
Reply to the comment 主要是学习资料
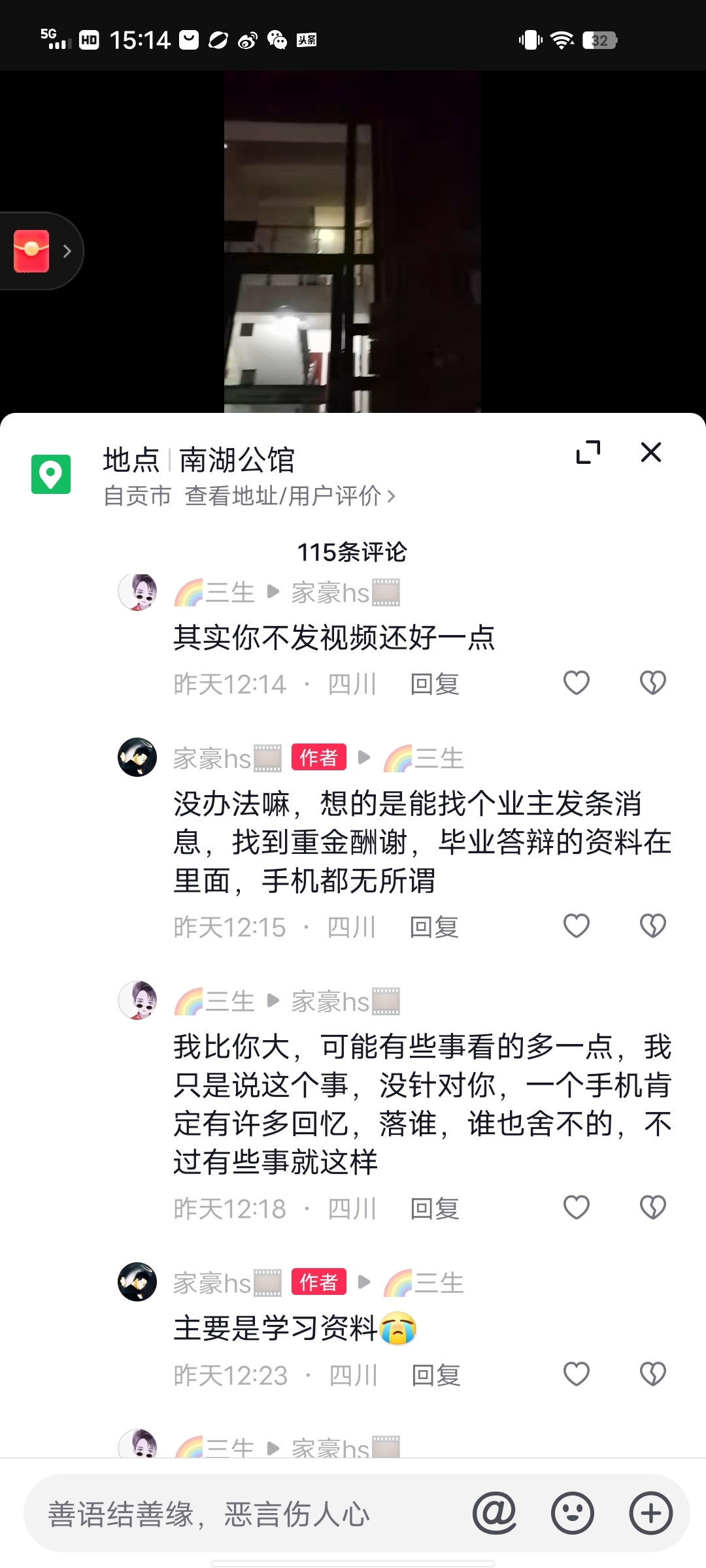point(435,1375)
